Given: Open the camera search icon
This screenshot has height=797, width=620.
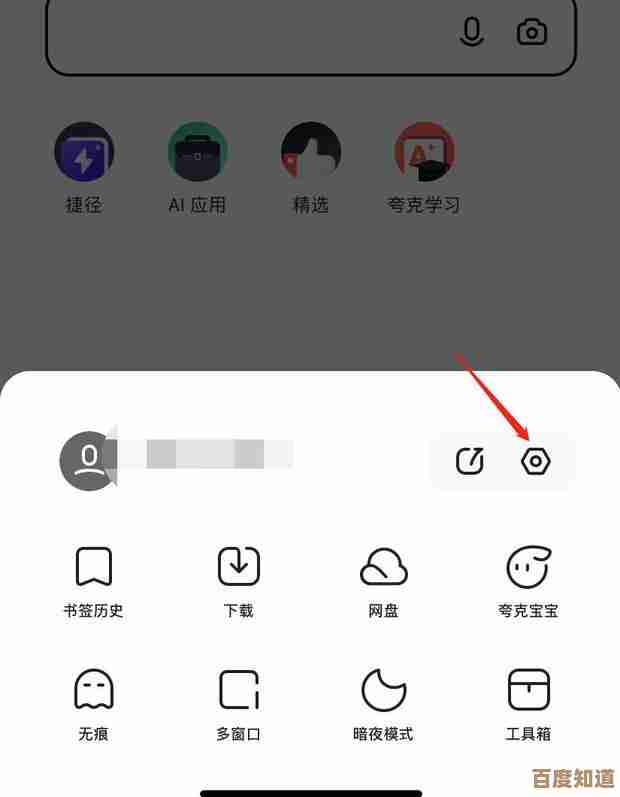Looking at the screenshot, I should (x=531, y=32).
